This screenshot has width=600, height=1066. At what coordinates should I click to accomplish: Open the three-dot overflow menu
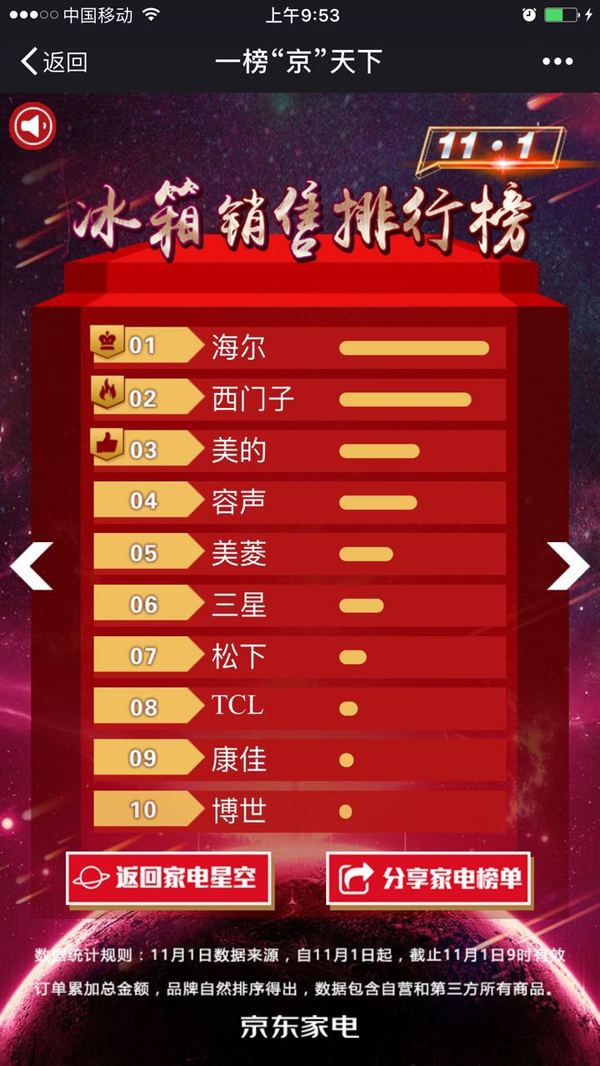[557, 62]
